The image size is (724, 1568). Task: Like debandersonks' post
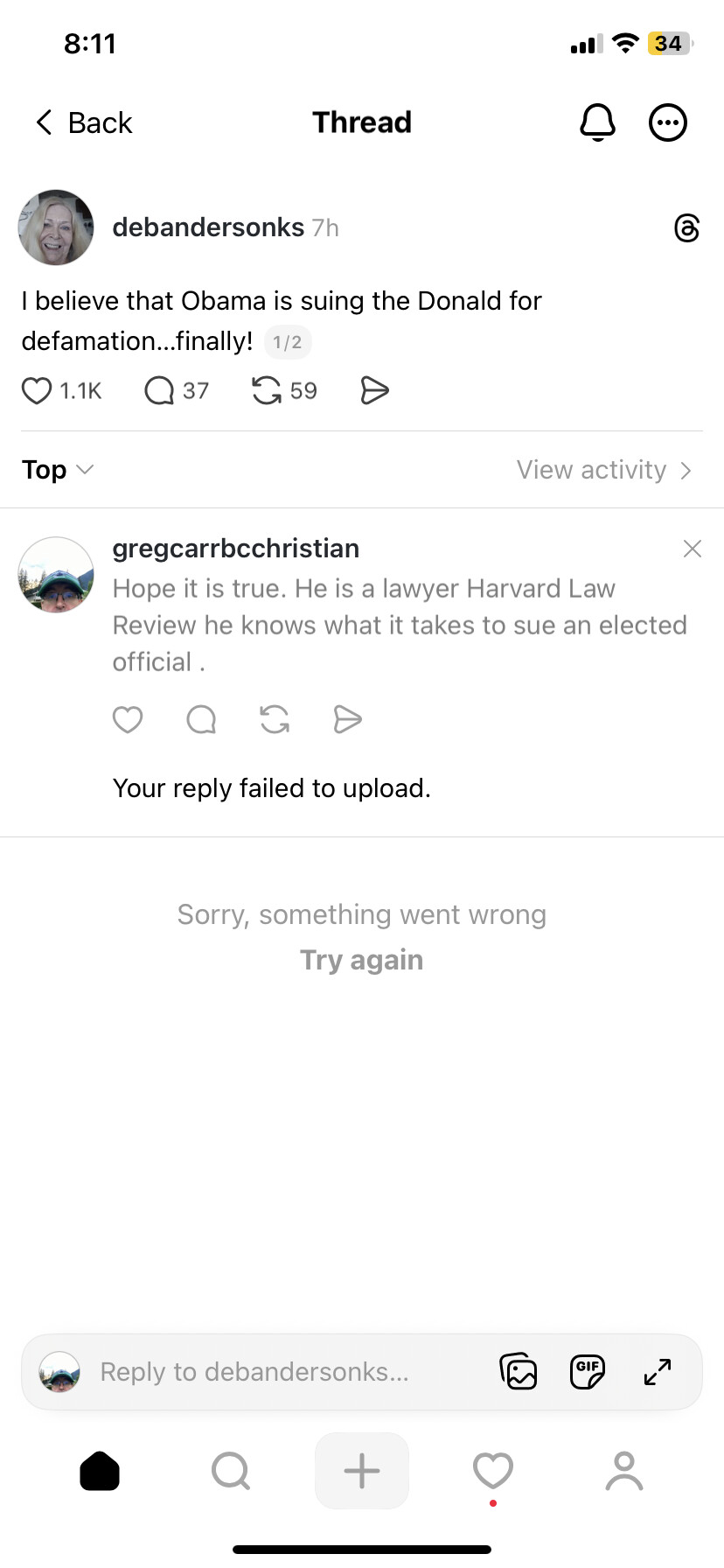click(37, 390)
